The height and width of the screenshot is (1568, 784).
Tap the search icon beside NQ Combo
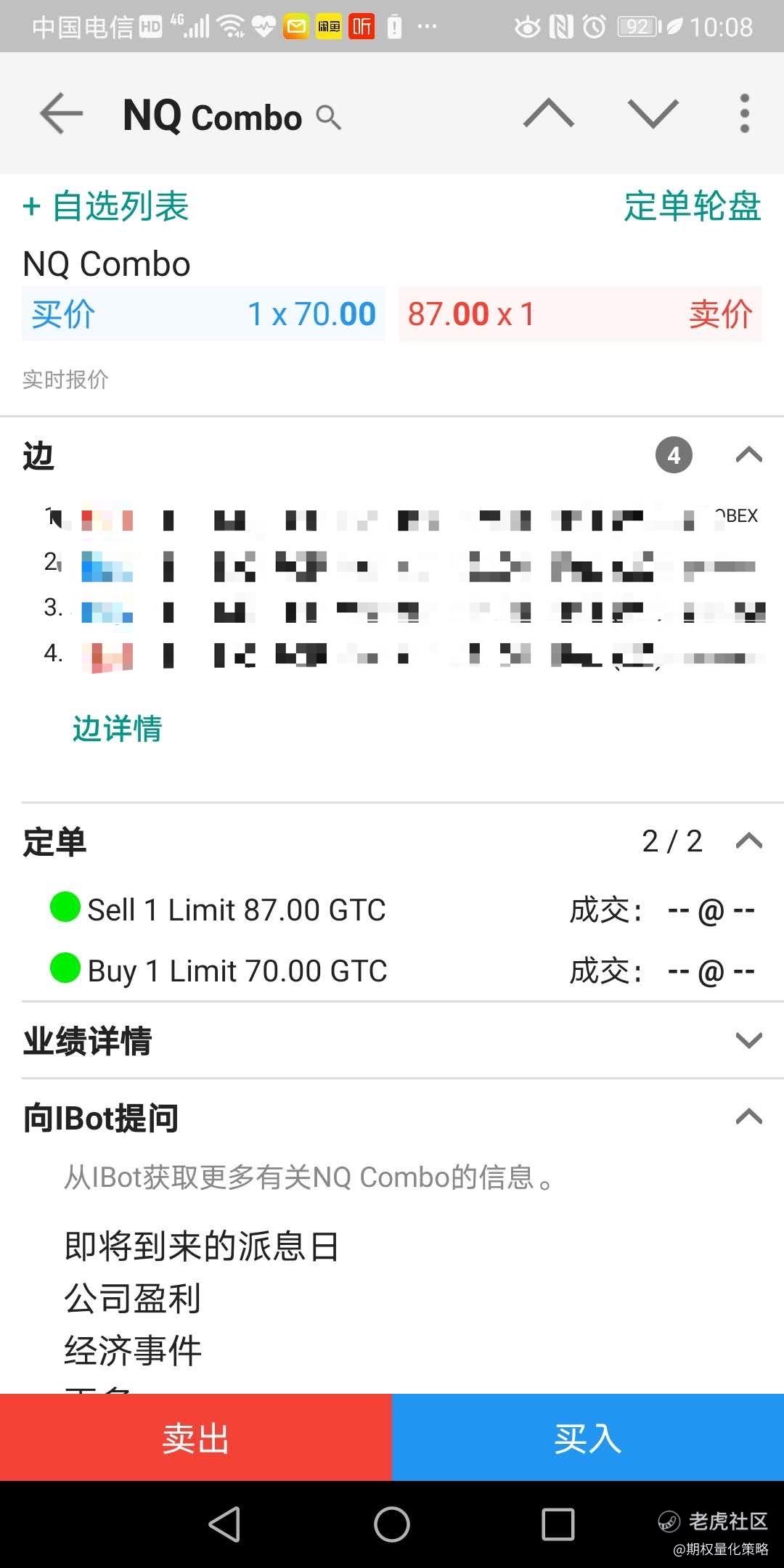328,117
